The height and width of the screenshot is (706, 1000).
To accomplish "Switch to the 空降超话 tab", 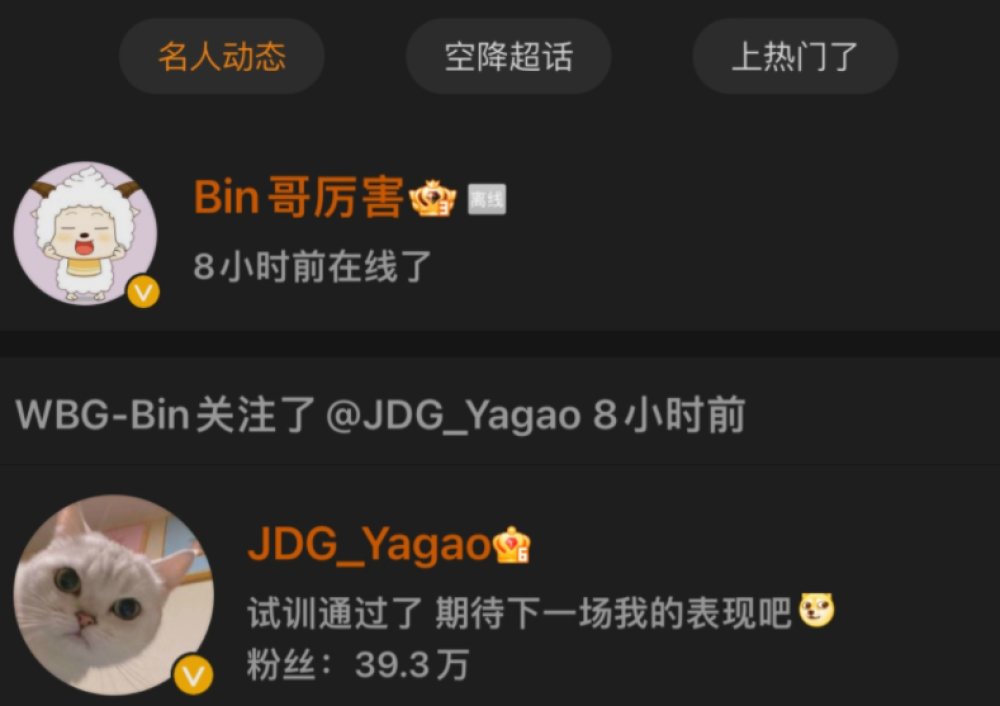I will [x=508, y=57].
